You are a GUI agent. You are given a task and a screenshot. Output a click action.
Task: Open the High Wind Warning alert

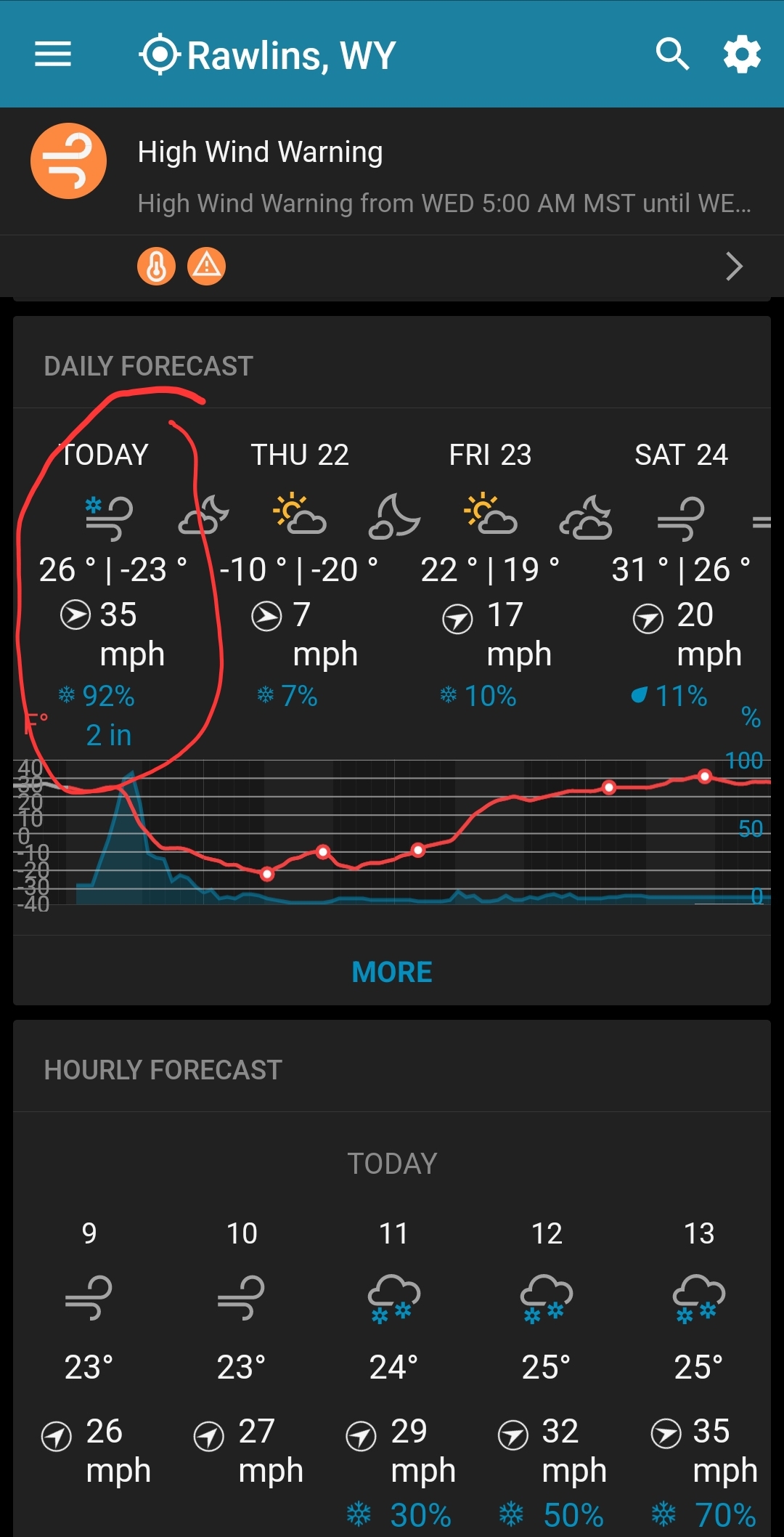click(x=392, y=172)
